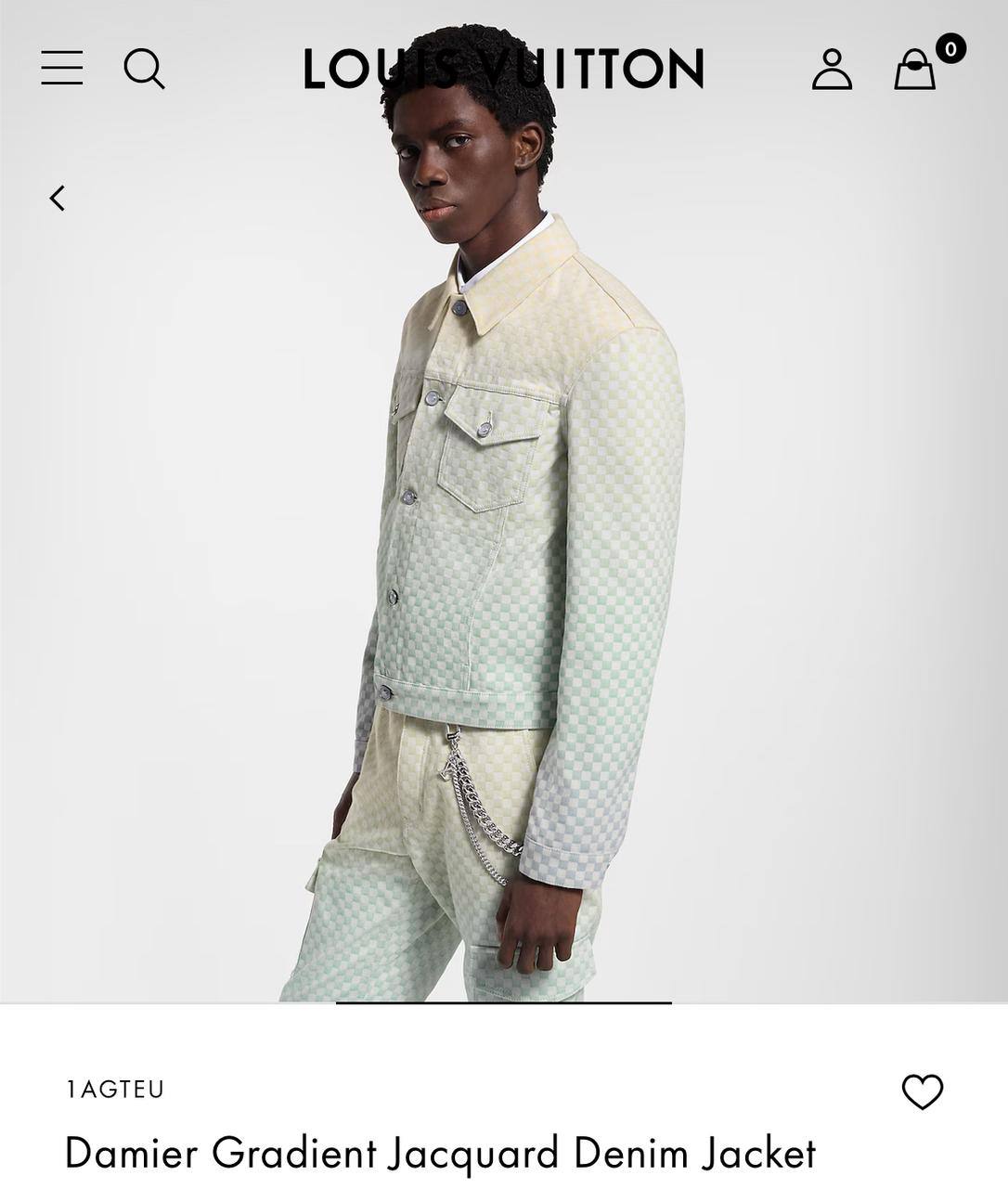Screen dimensions: 1008x1188
Task: Open the search icon
Action: tap(144, 69)
